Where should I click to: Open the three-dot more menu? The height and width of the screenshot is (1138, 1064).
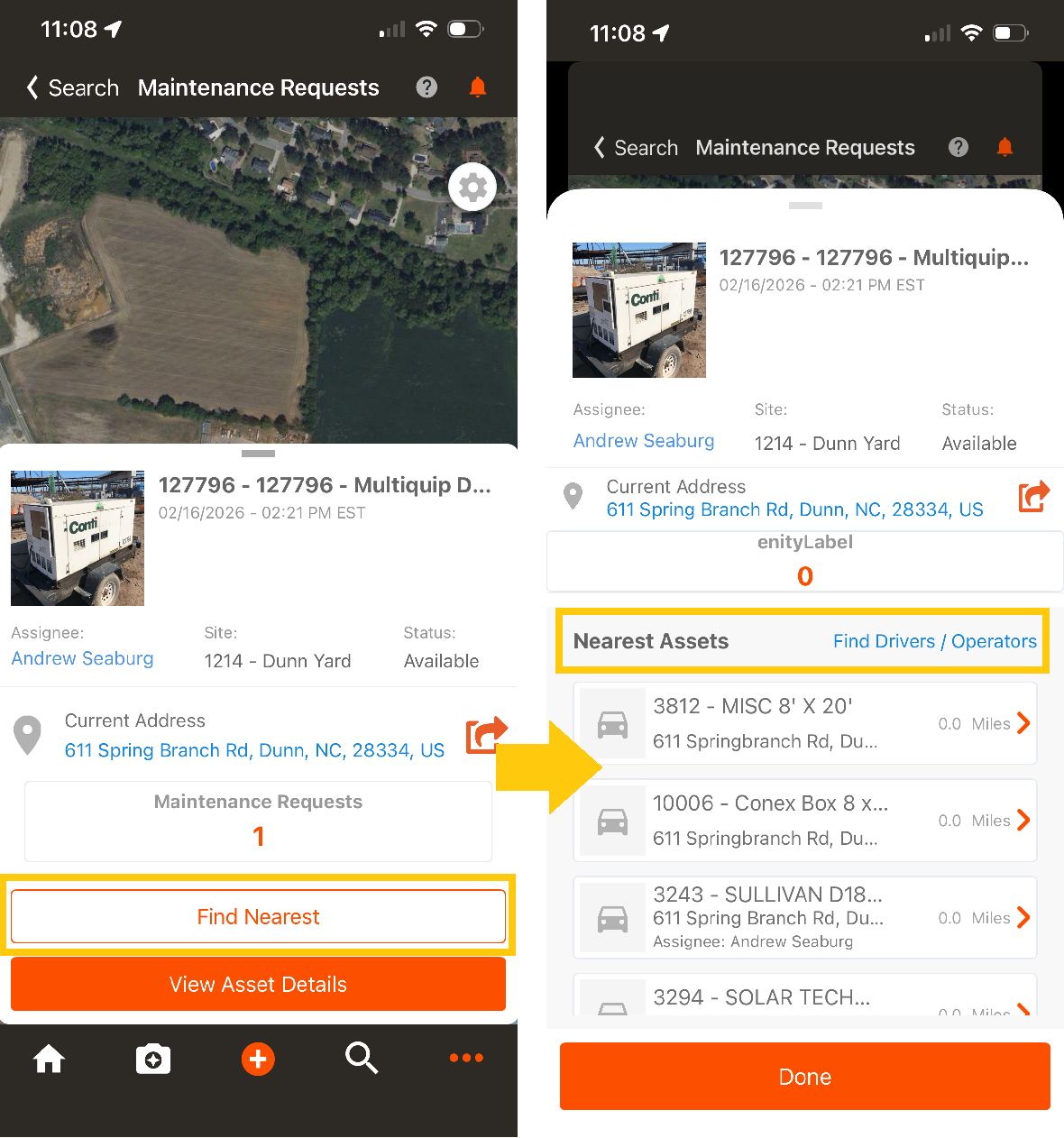(466, 1058)
